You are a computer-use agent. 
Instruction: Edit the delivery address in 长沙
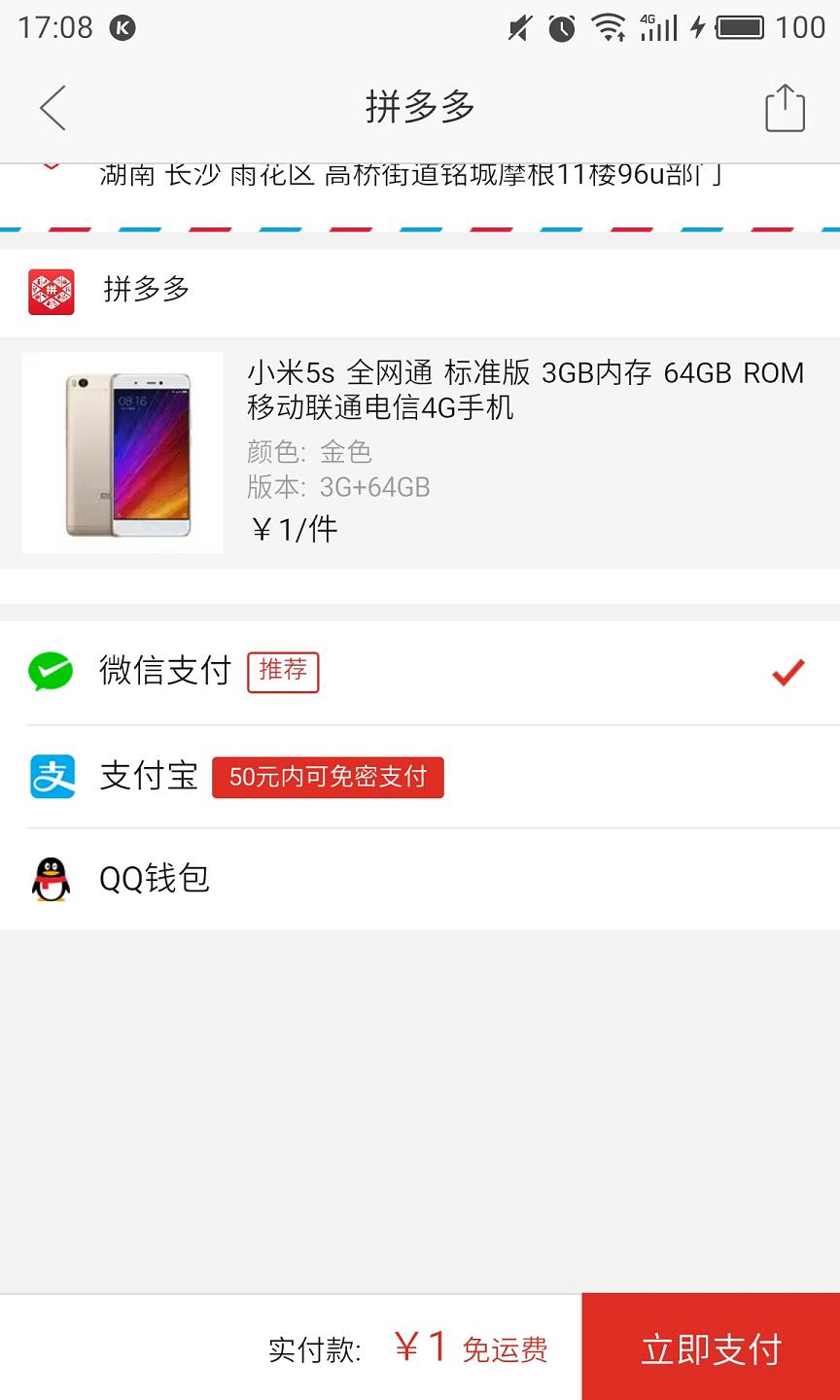coord(420,190)
